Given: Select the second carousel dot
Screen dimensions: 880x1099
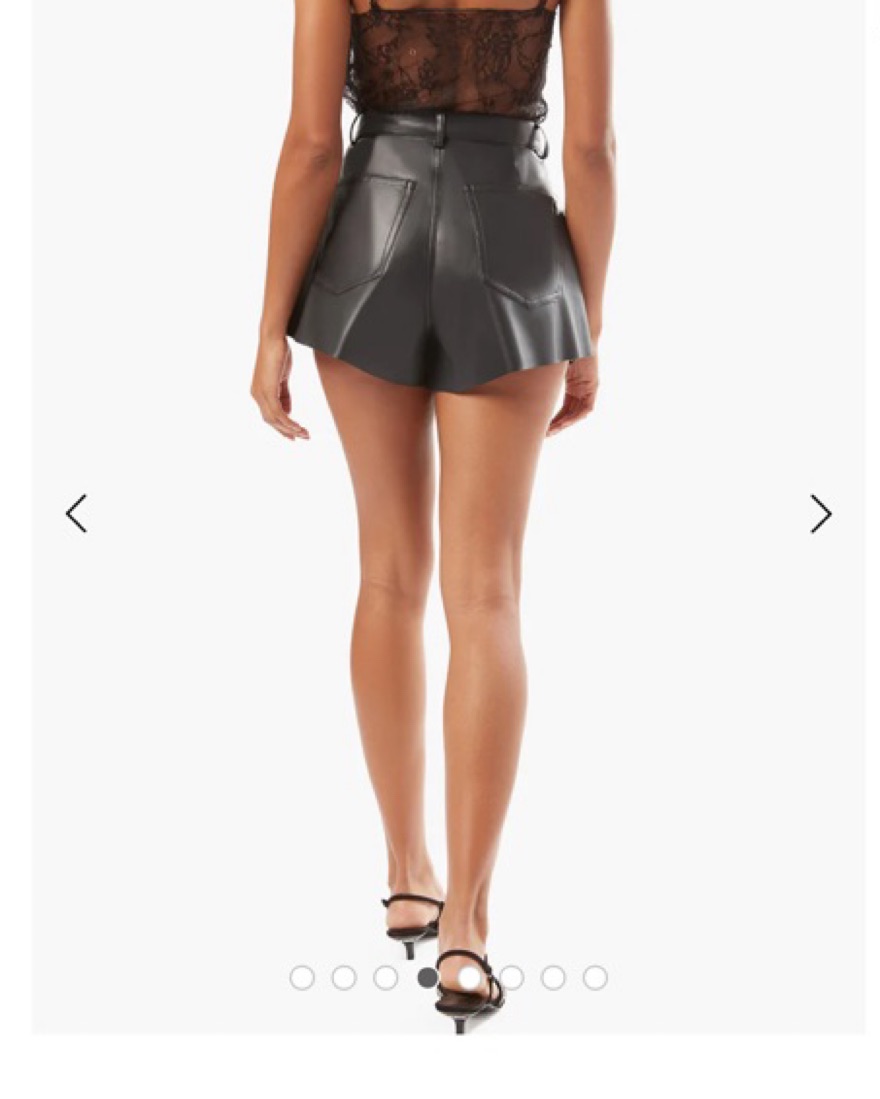Looking at the screenshot, I should pyautogui.click(x=343, y=977).
